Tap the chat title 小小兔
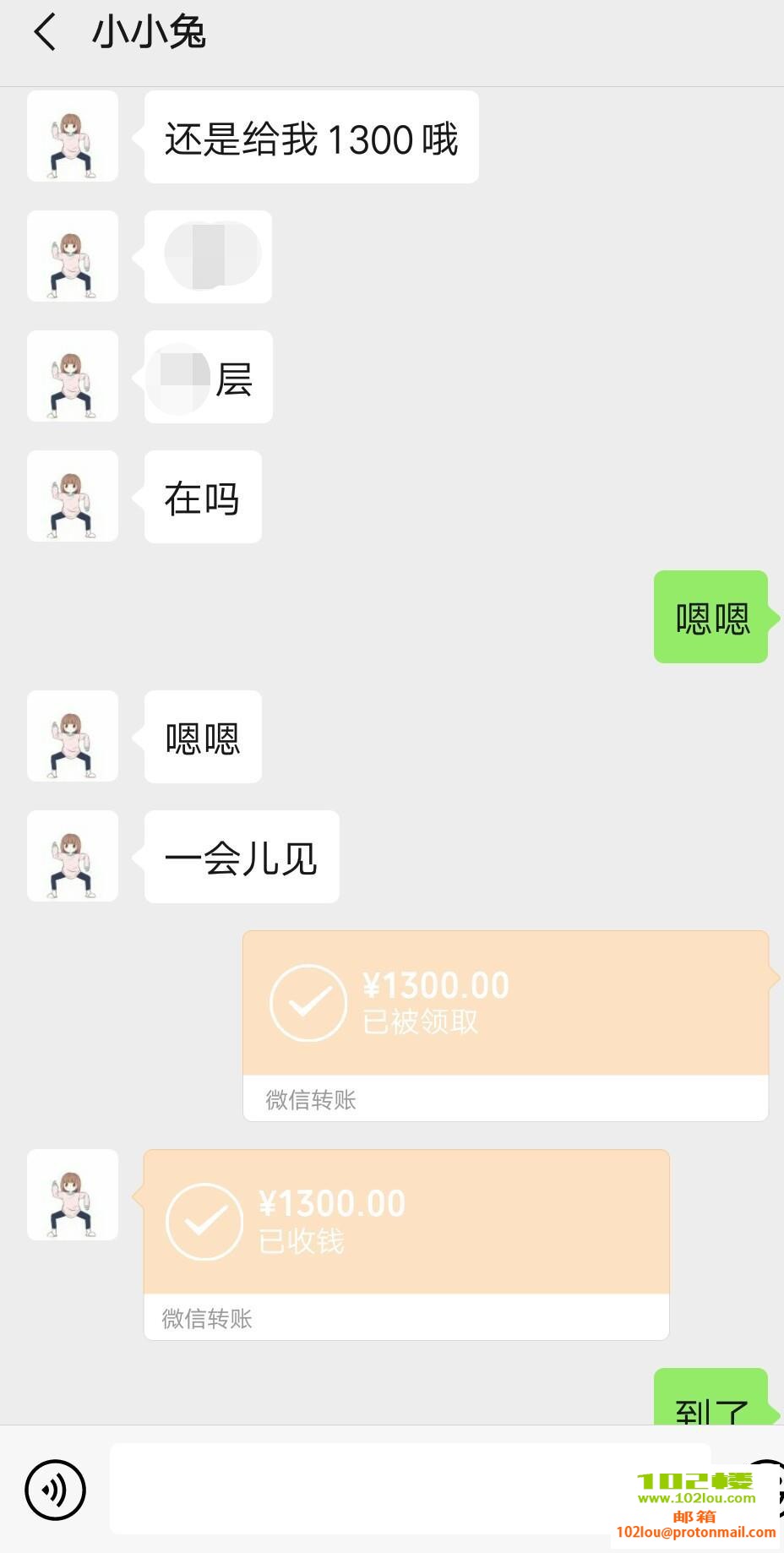784x1553 pixels. 148,32
